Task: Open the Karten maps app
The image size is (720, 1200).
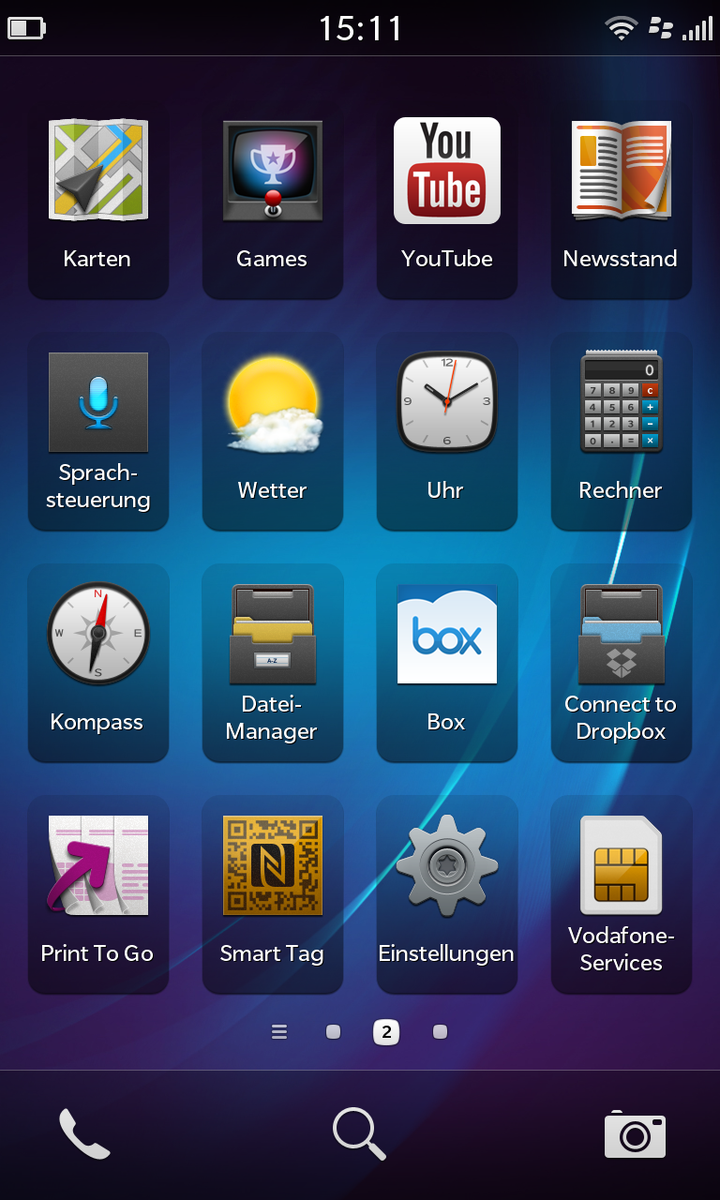Action: click(98, 200)
